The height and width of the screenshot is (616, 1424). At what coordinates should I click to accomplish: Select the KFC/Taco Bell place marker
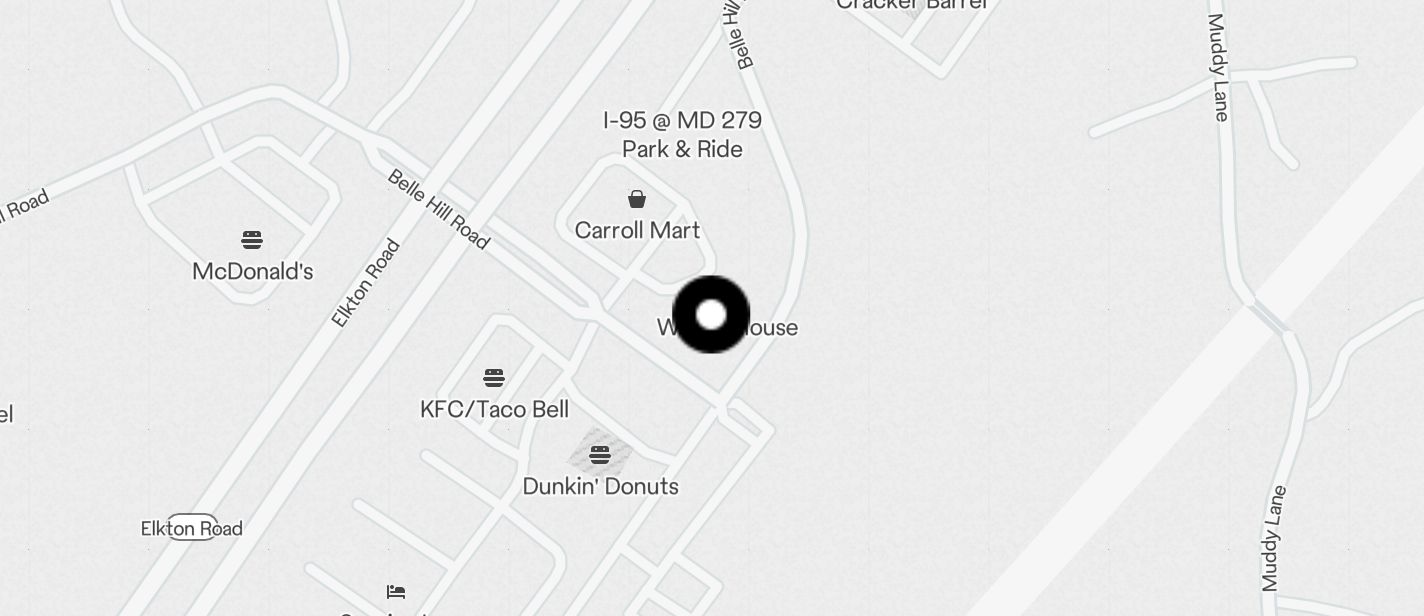coord(494,378)
